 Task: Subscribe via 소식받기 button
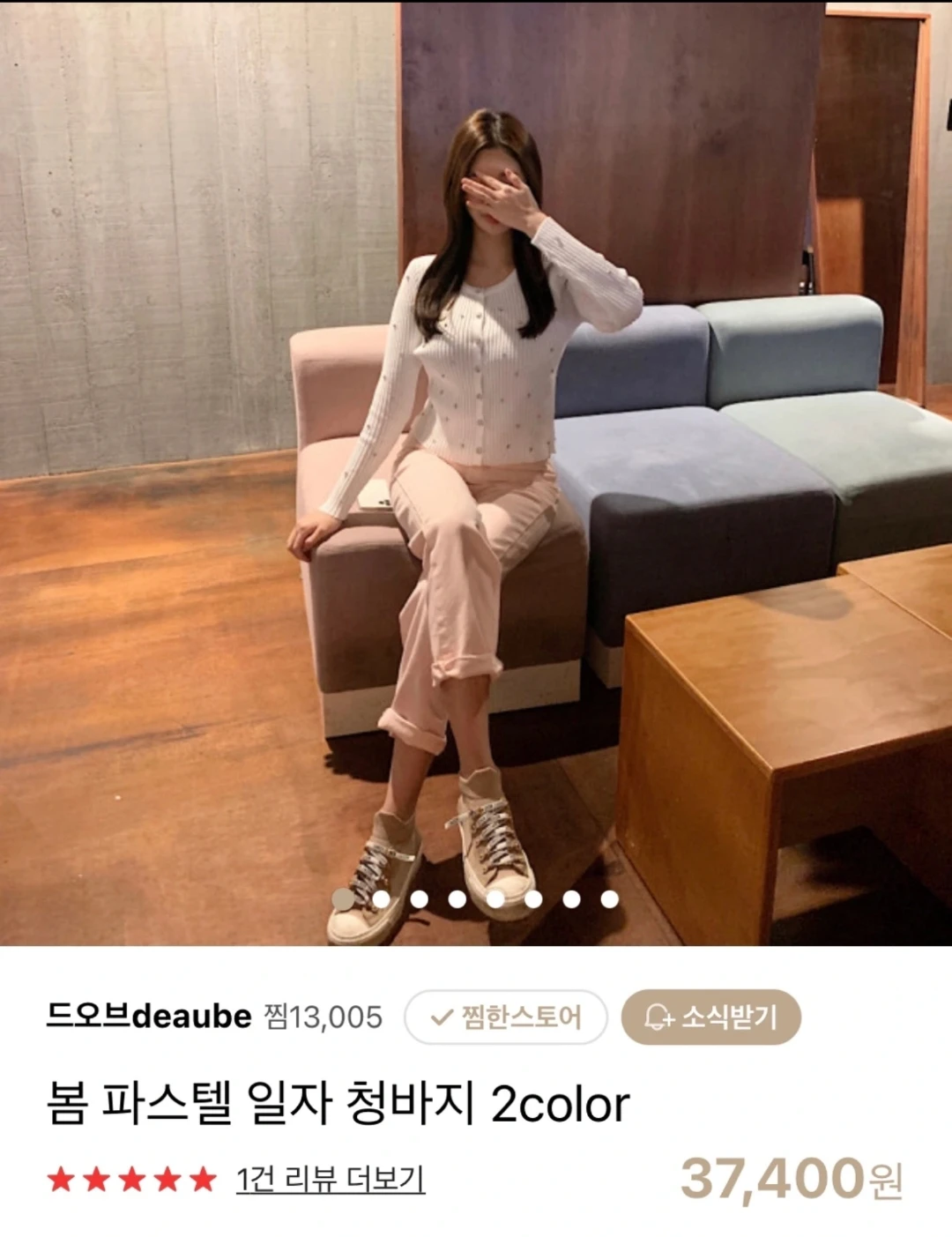click(x=710, y=1017)
